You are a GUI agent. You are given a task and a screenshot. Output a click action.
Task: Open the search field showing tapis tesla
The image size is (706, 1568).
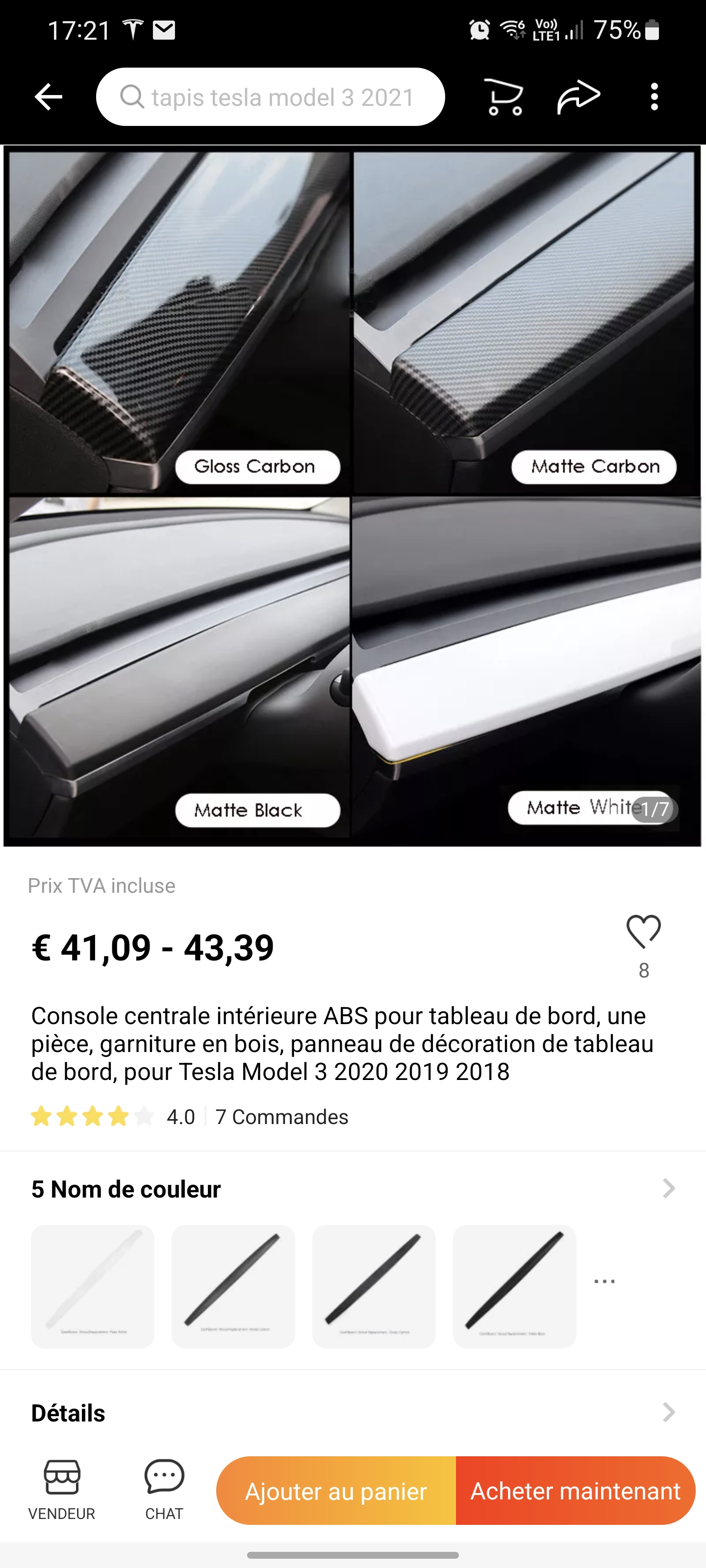click(x=271, y=97)
